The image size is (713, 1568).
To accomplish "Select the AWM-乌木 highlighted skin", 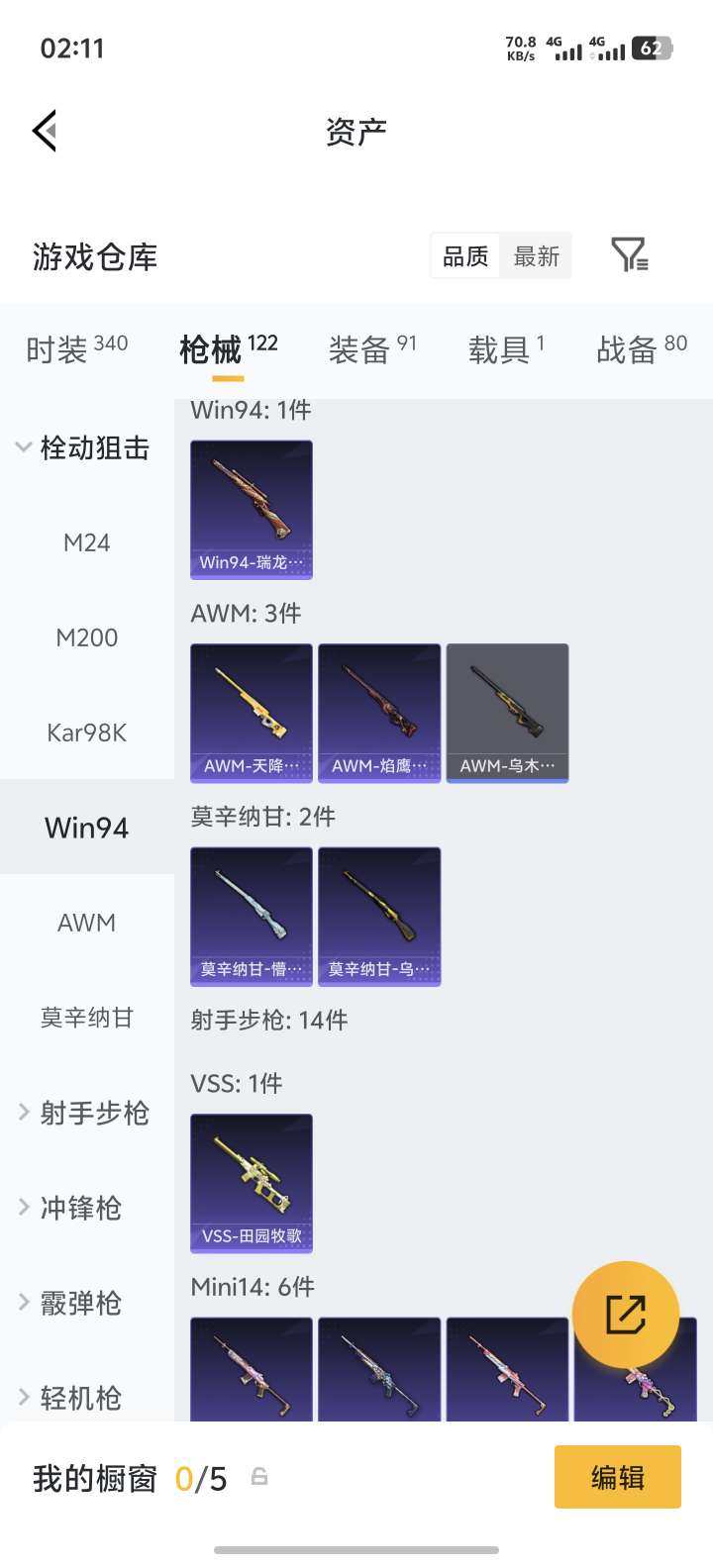I will point(507,713).
